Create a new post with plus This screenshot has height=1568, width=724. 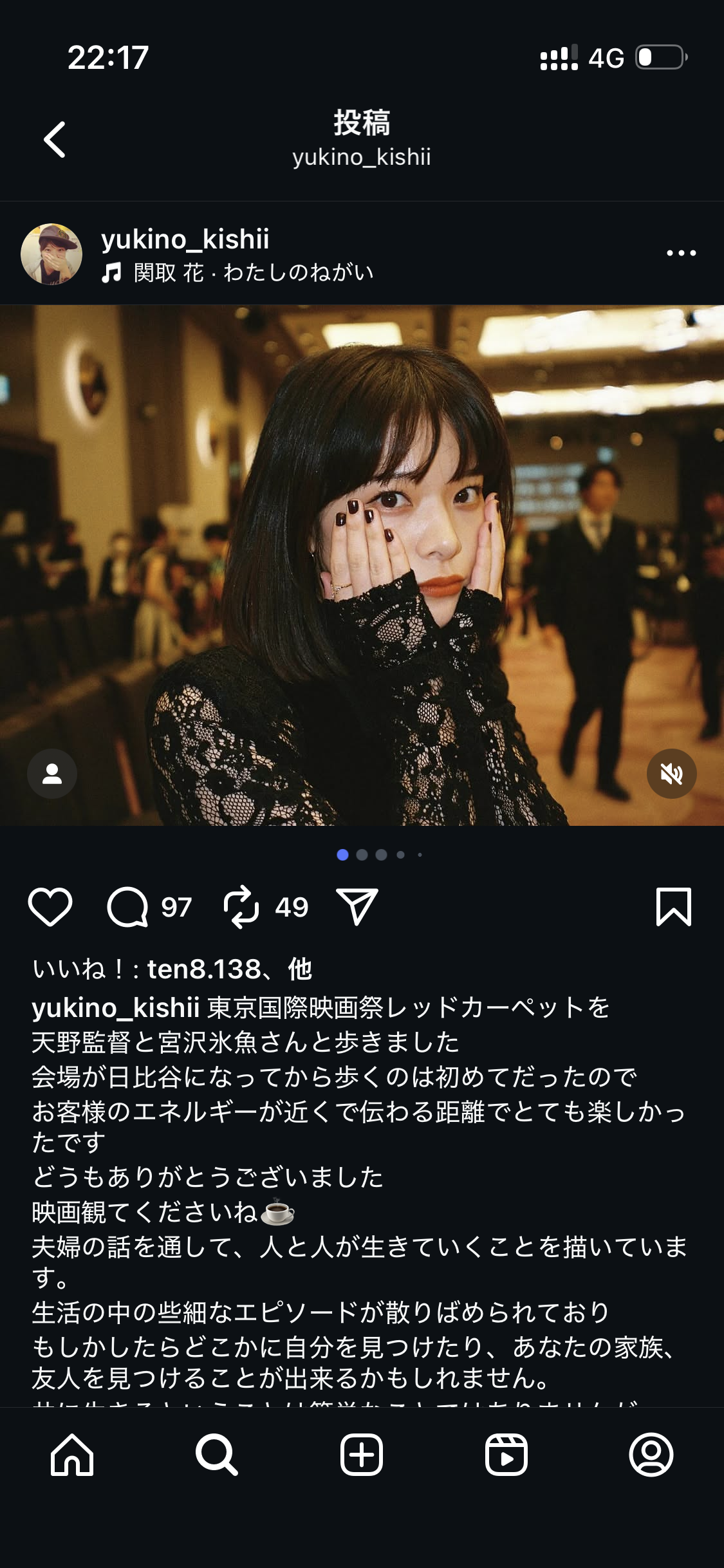(362, 1455)
